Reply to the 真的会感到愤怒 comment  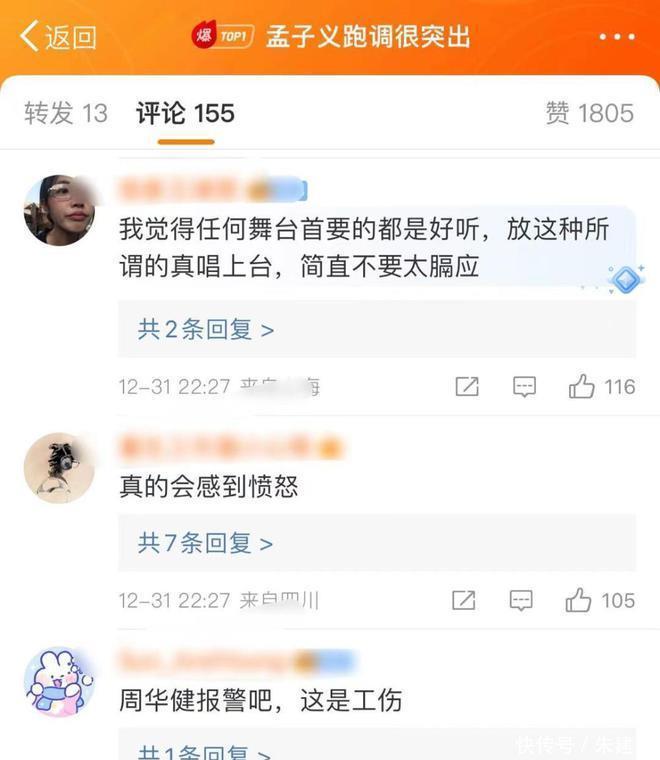click(x=521, y=600)
